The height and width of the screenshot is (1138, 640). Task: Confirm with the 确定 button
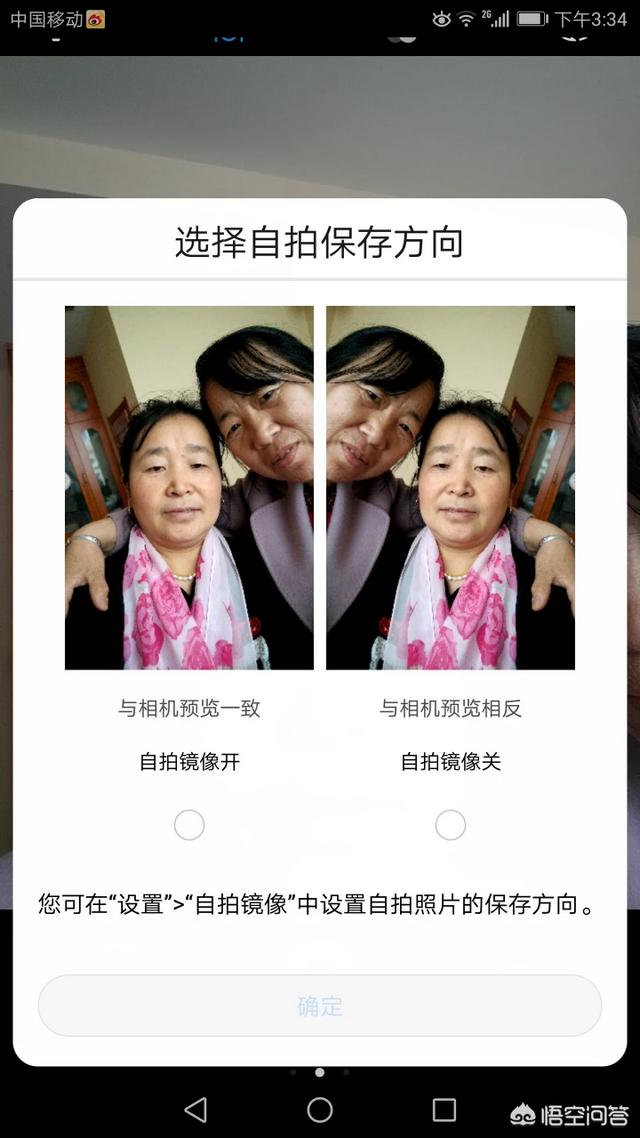(320, 1006)
